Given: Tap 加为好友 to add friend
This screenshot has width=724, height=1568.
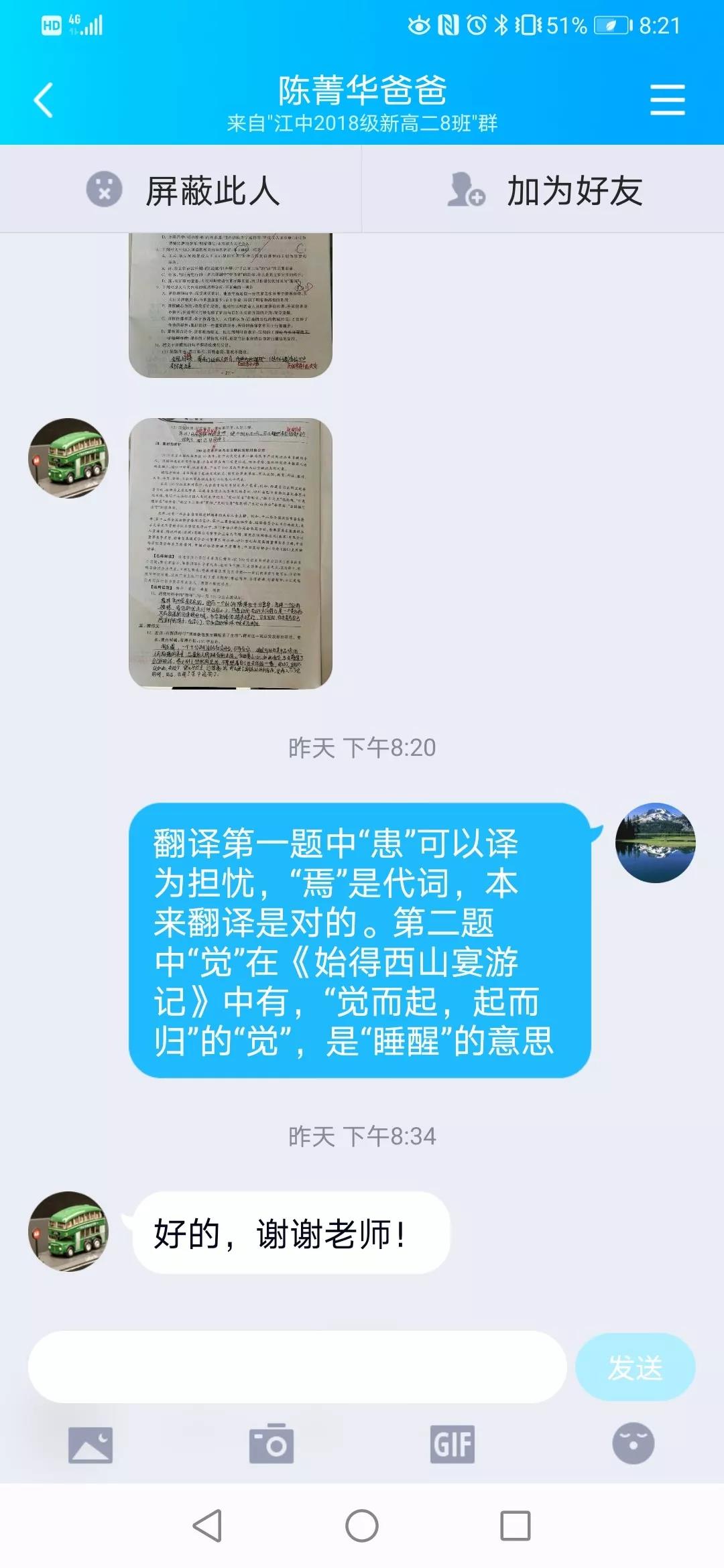Looking at the screenshot, I should pyautogui.click(x=544, y=190).
